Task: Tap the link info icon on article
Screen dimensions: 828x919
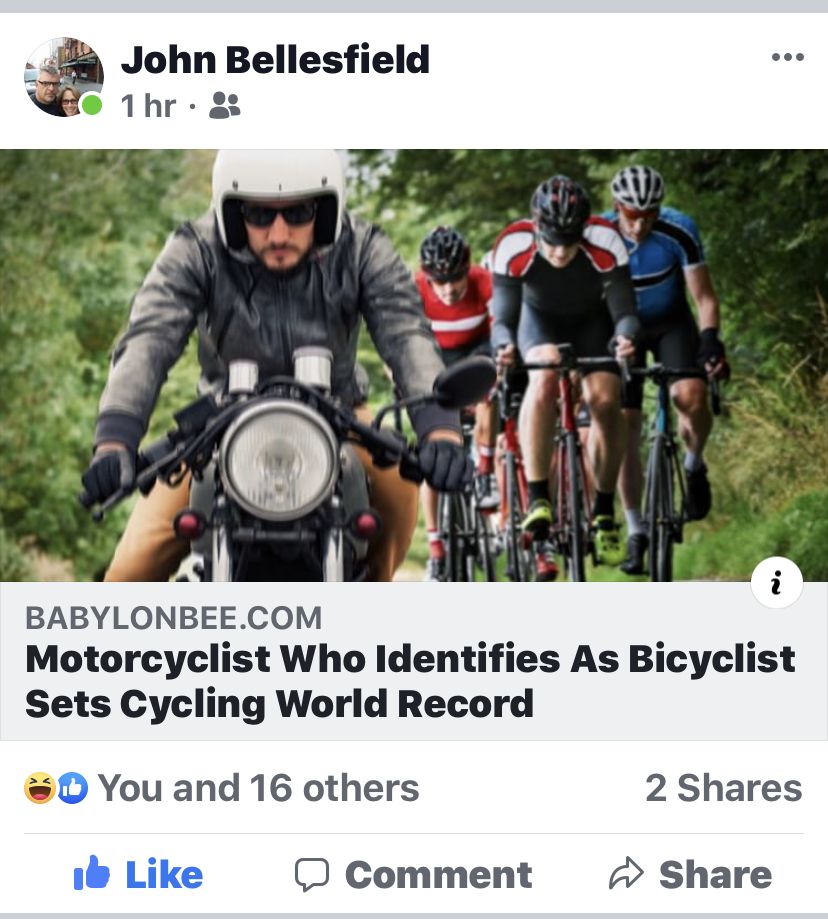Action: 776,582
